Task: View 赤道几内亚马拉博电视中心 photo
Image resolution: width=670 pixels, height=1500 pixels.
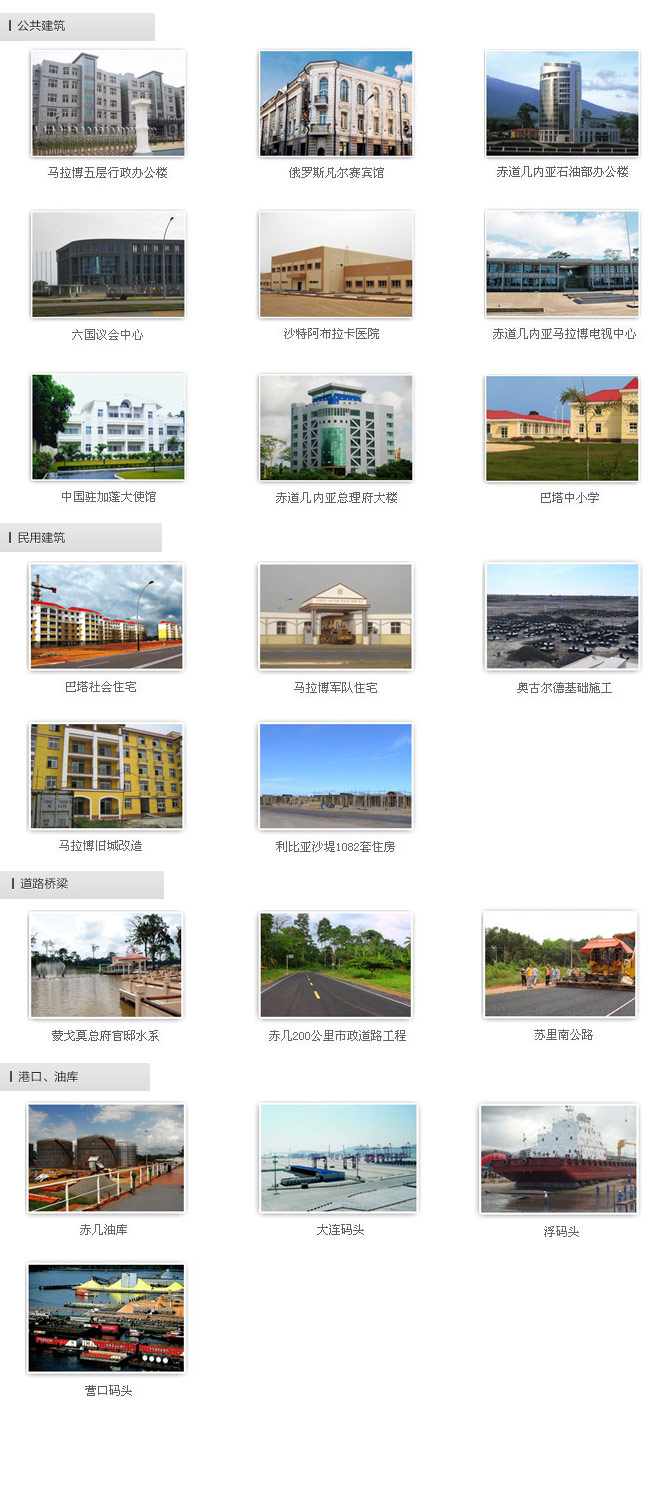Action: coord(562,265)
